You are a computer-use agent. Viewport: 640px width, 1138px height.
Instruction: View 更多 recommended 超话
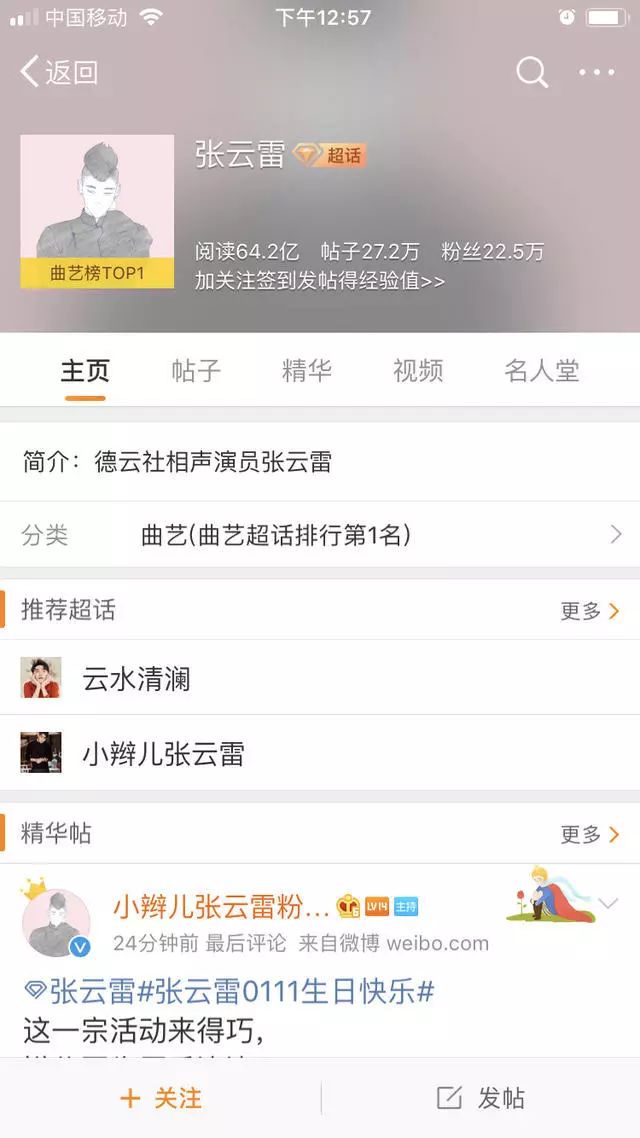pos(590,610)
